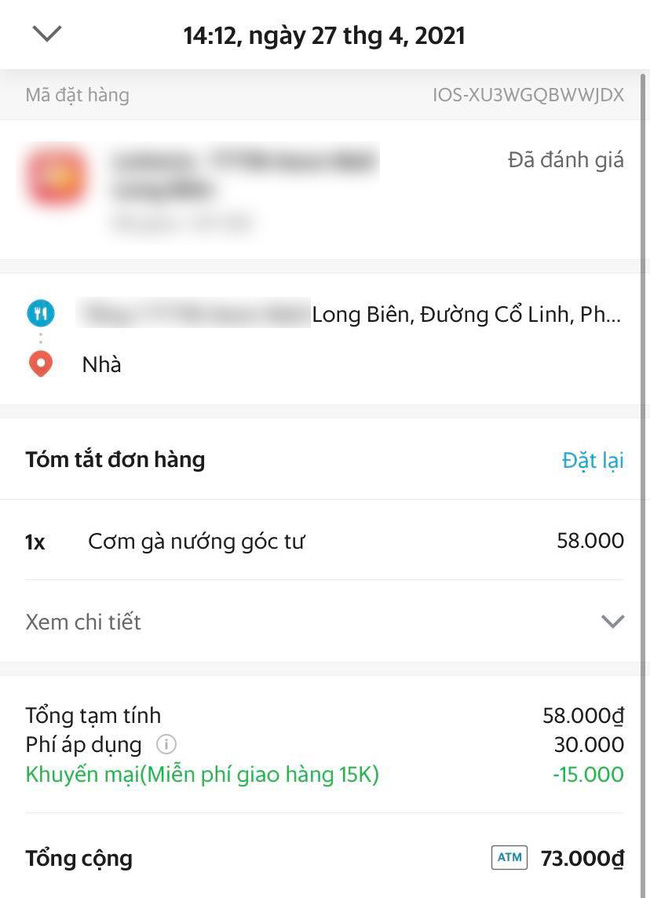Screen dimensions: 650x898
Task: Collapse the order details with the down chevron
Action: pyautogui.click(x=47, y=34)
